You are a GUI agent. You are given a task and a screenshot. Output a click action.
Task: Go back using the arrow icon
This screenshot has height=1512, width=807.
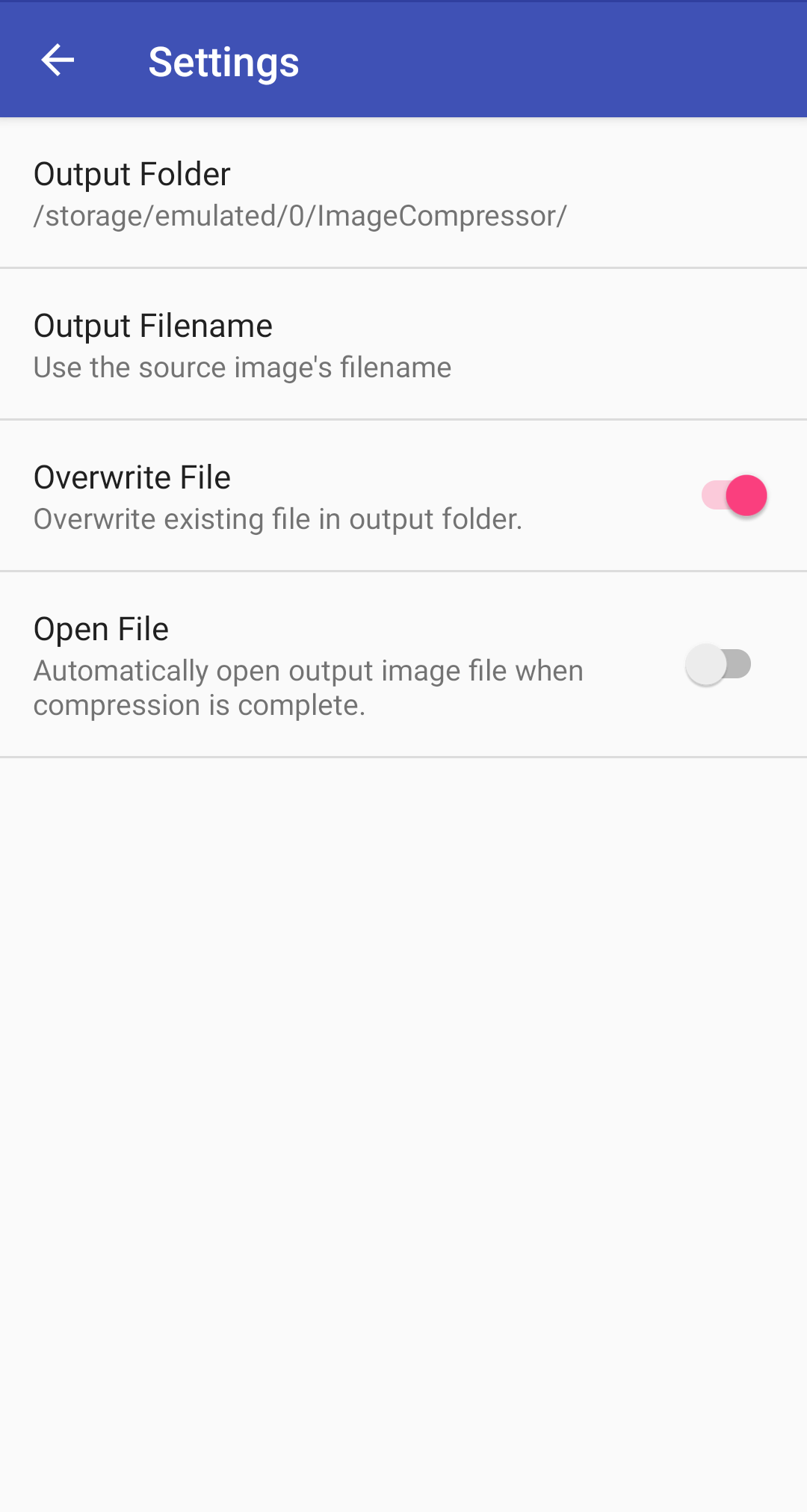tap(58, 61)
